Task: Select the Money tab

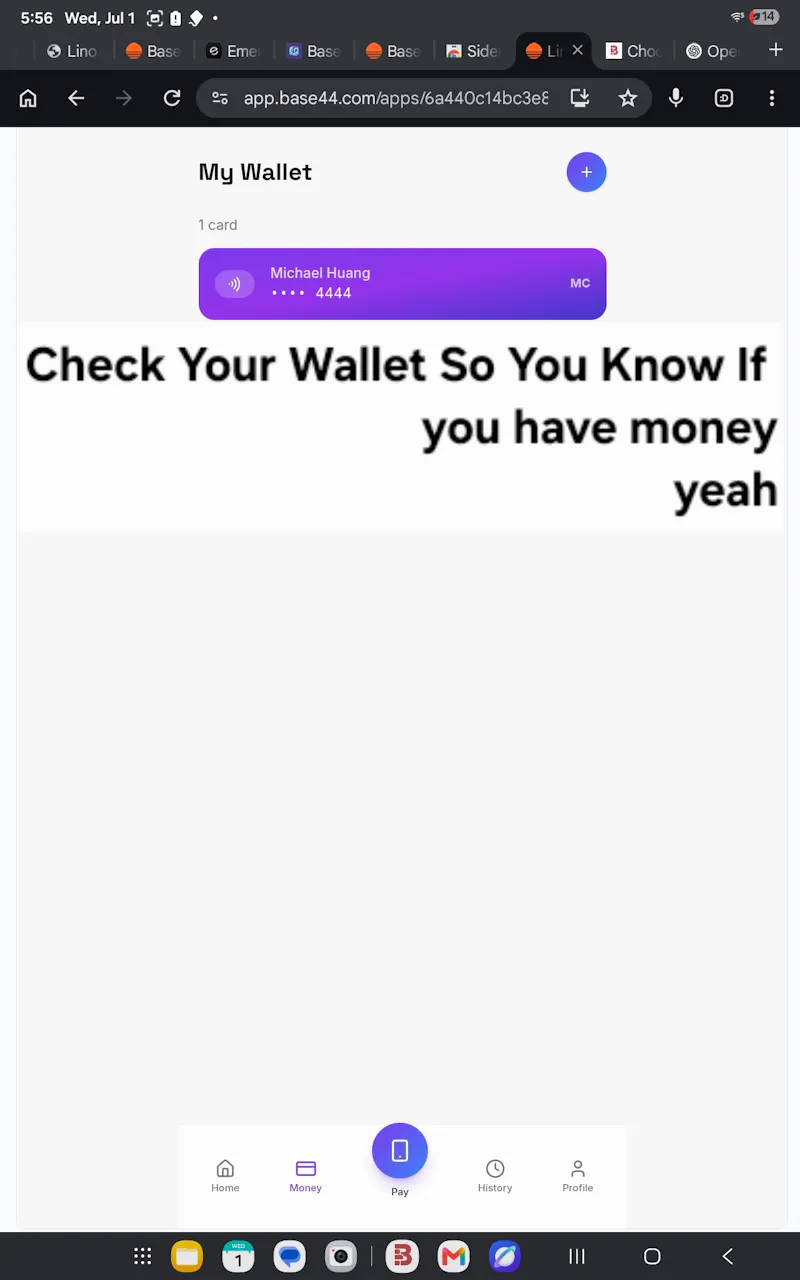Action: [x=305, y=1176]
